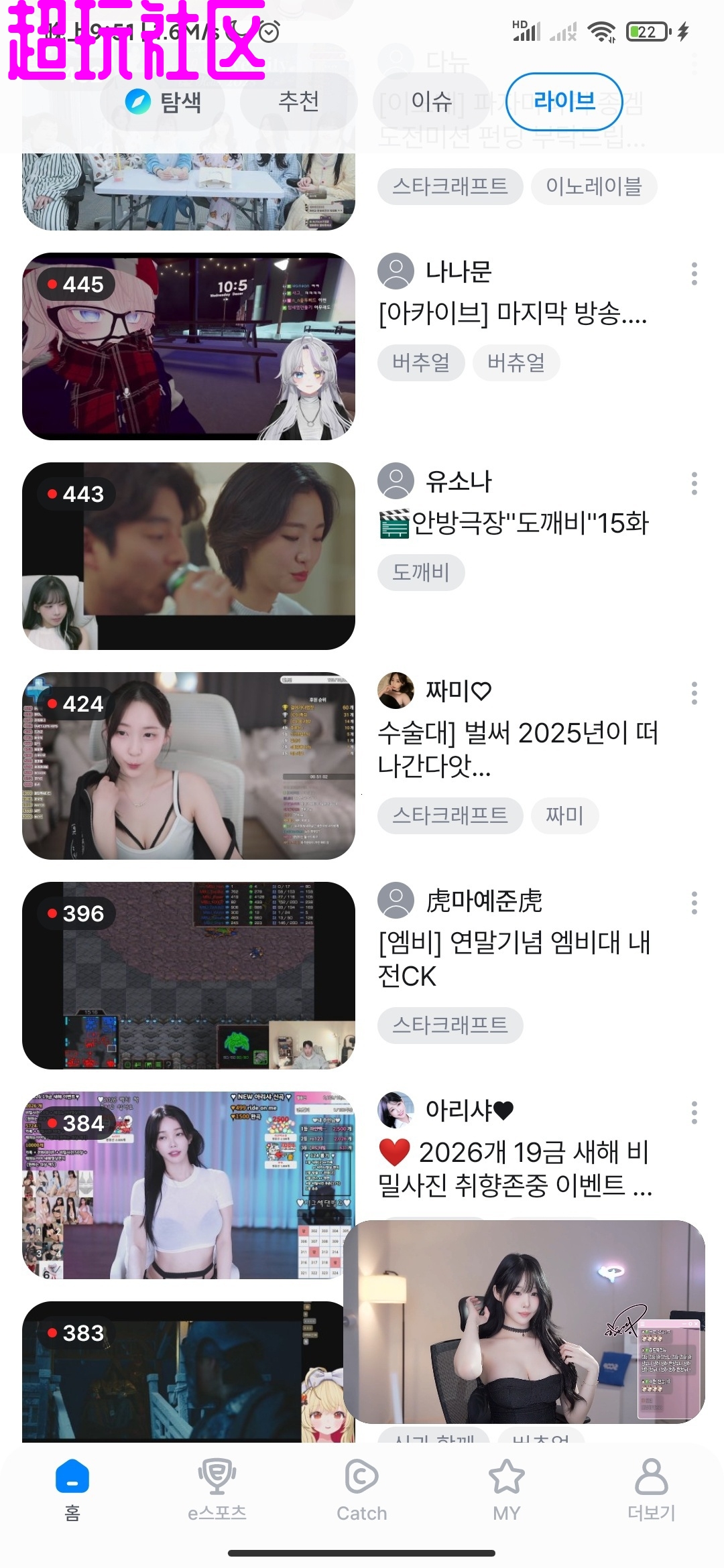Switch to the 추천 tab

(298, 102)
